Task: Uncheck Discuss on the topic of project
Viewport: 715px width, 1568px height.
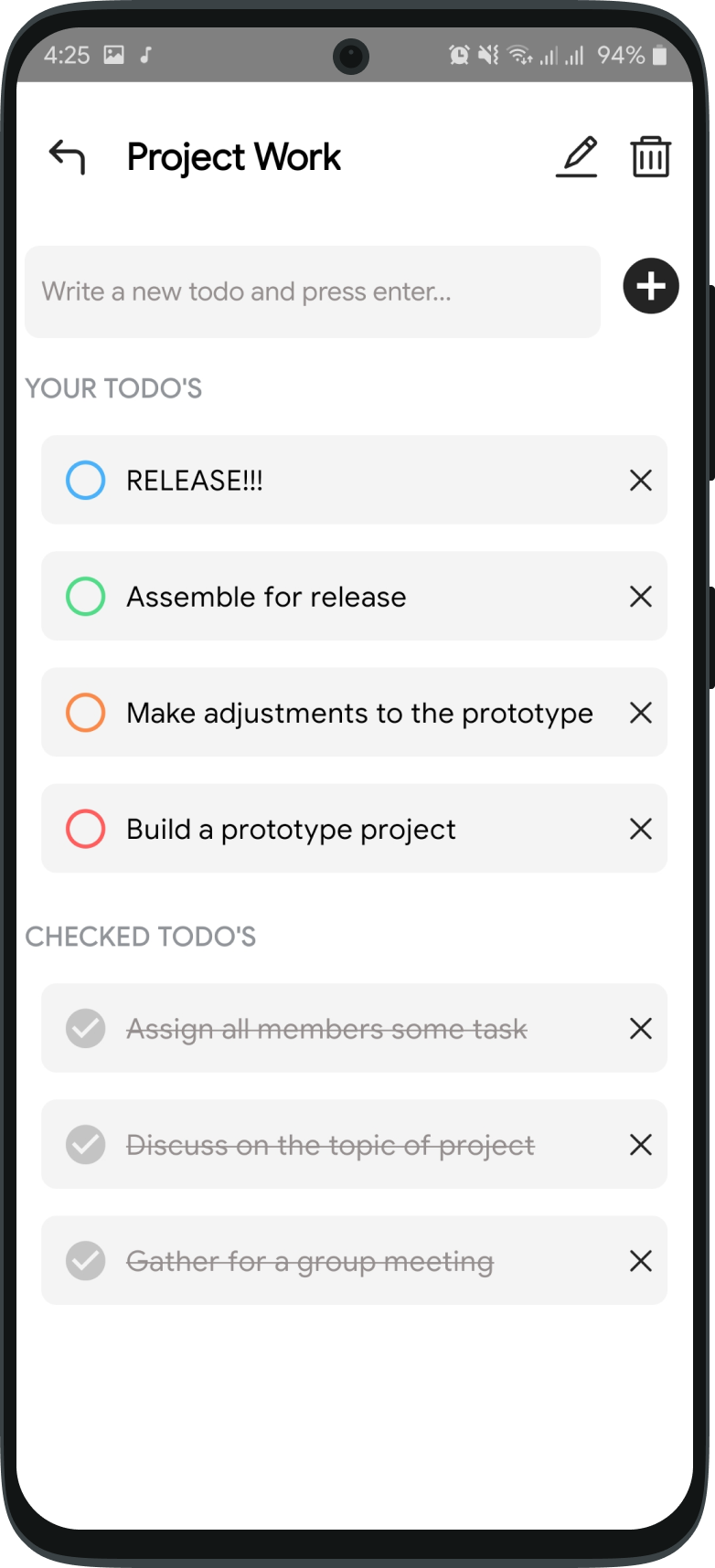Action: pos(86,1144)
